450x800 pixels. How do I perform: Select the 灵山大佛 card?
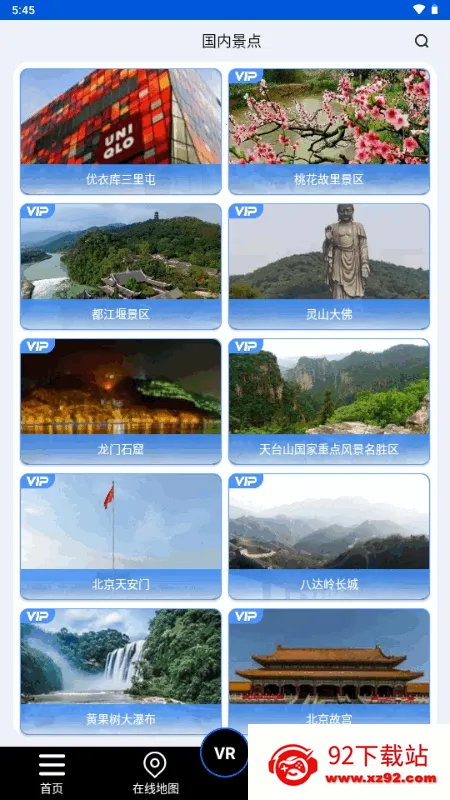[x=329, y=266]
